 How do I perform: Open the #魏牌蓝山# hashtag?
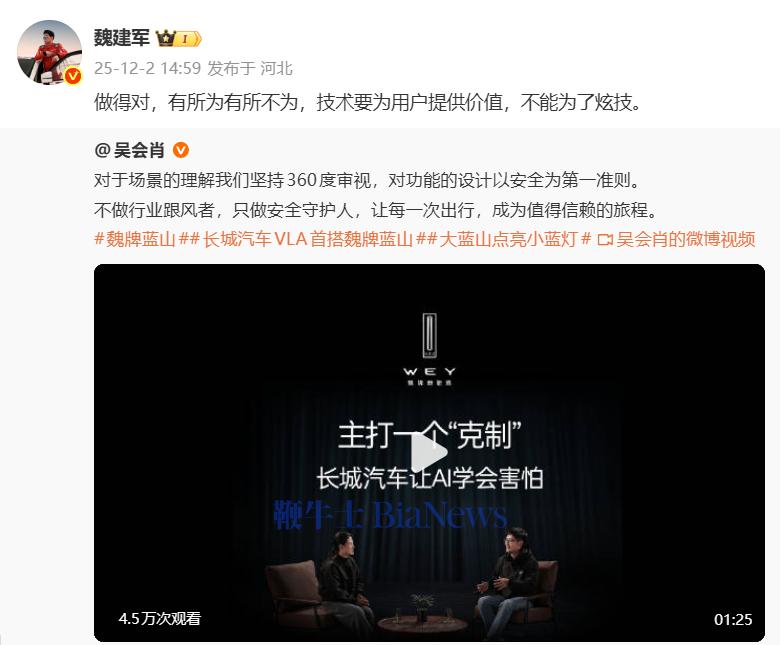pyautogui.click(x=135, y=239)
